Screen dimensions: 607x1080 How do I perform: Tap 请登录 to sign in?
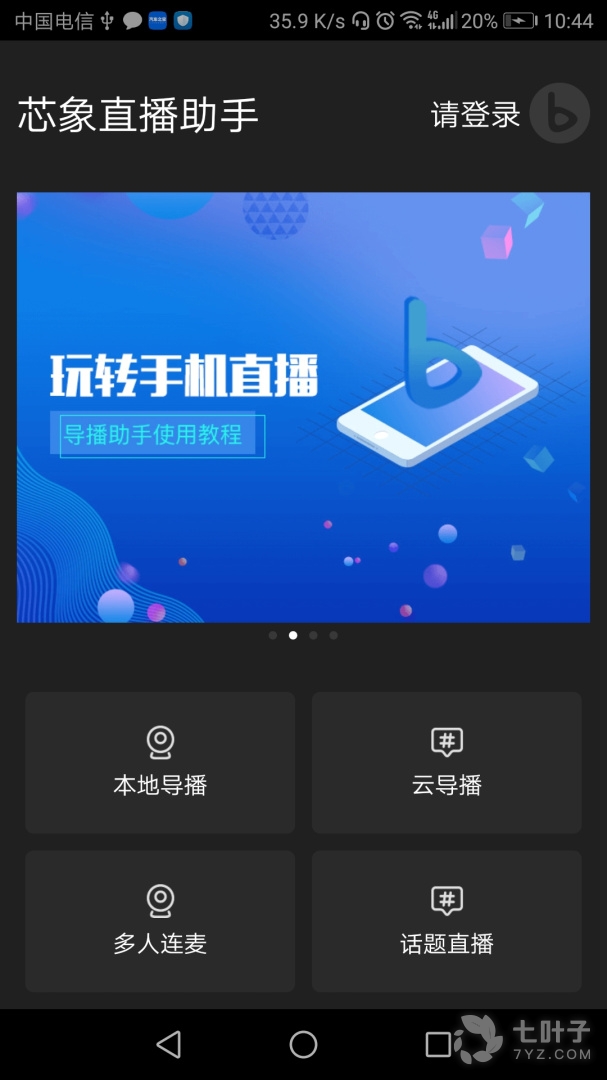pos(475,115)
